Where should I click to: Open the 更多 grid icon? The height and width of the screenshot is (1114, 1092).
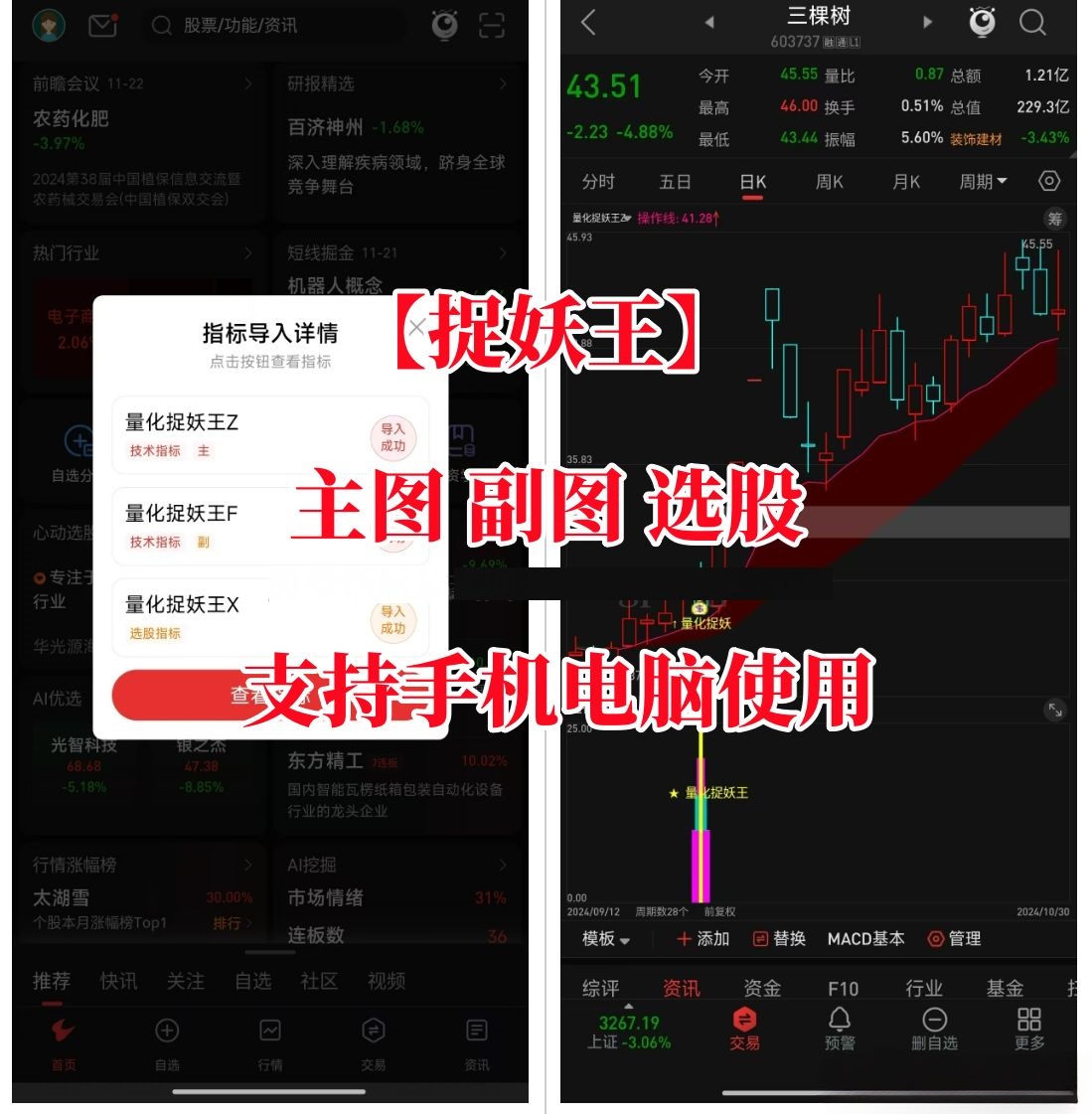click(1028, 1020)
